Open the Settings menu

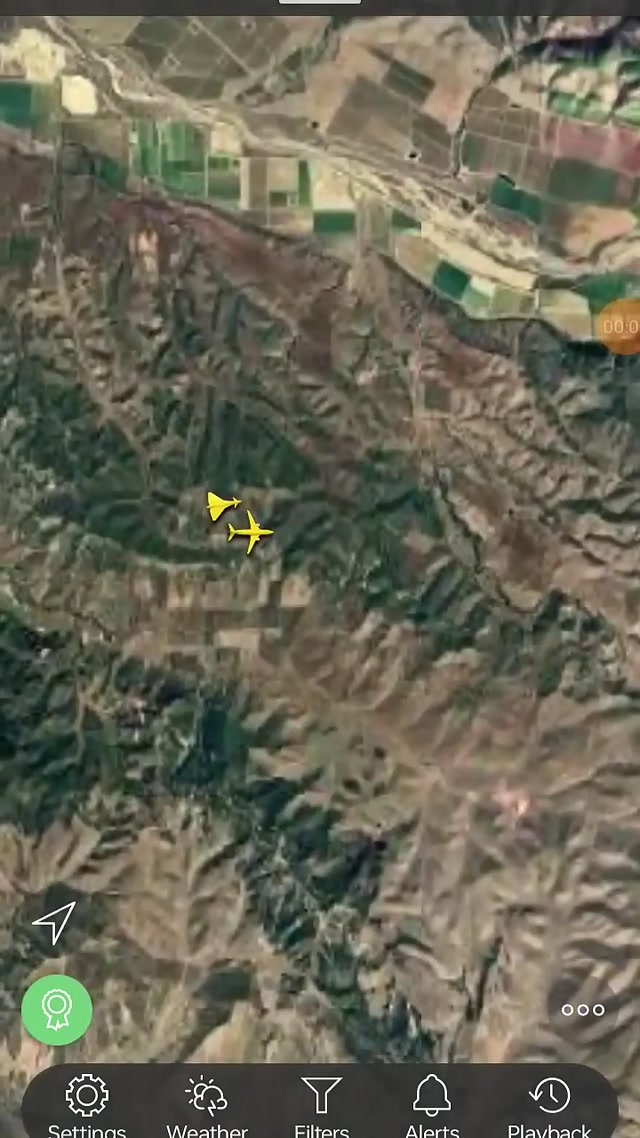pos(87,1103)
